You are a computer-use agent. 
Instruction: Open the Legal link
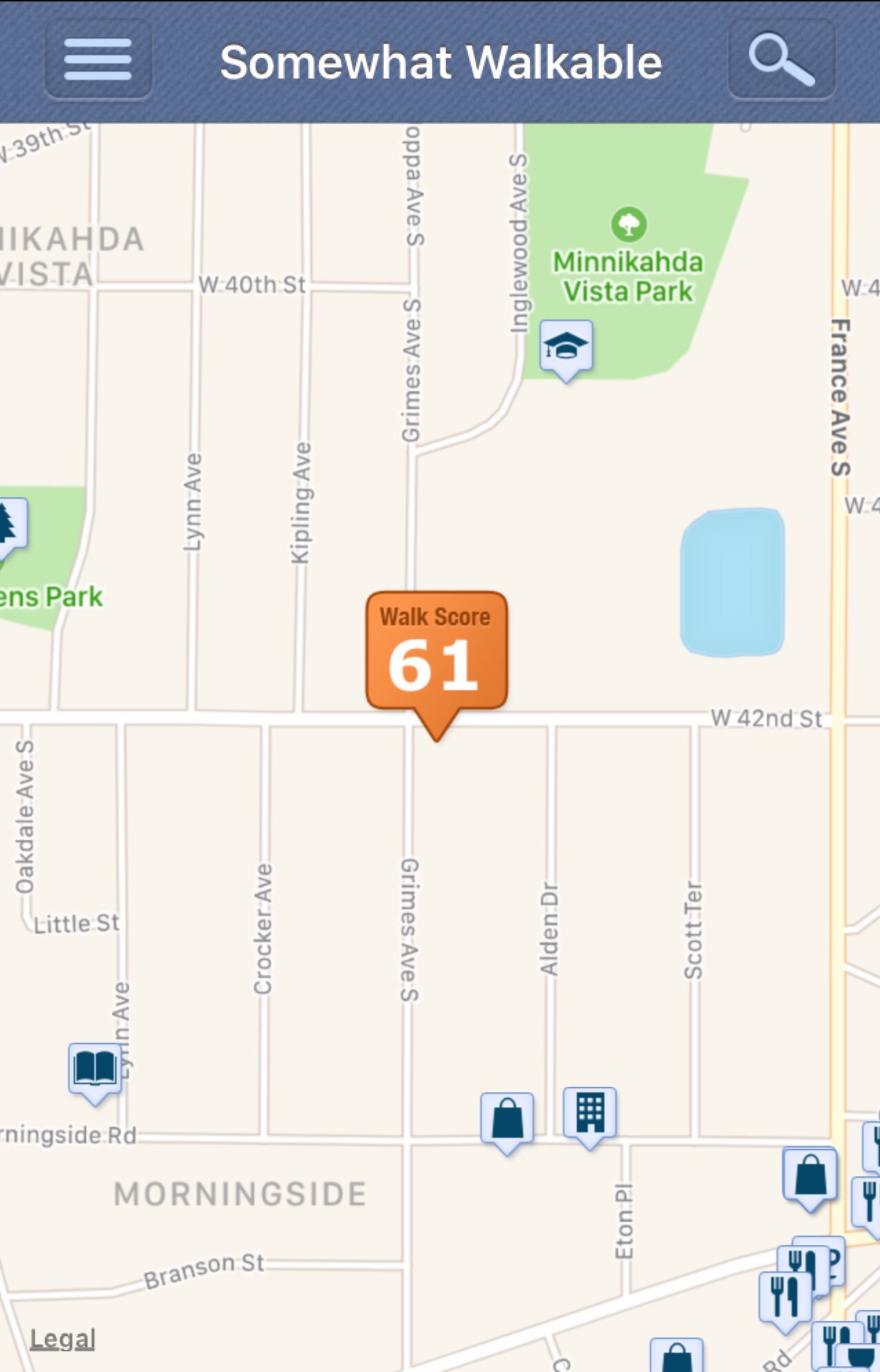tap(63, 1339)
